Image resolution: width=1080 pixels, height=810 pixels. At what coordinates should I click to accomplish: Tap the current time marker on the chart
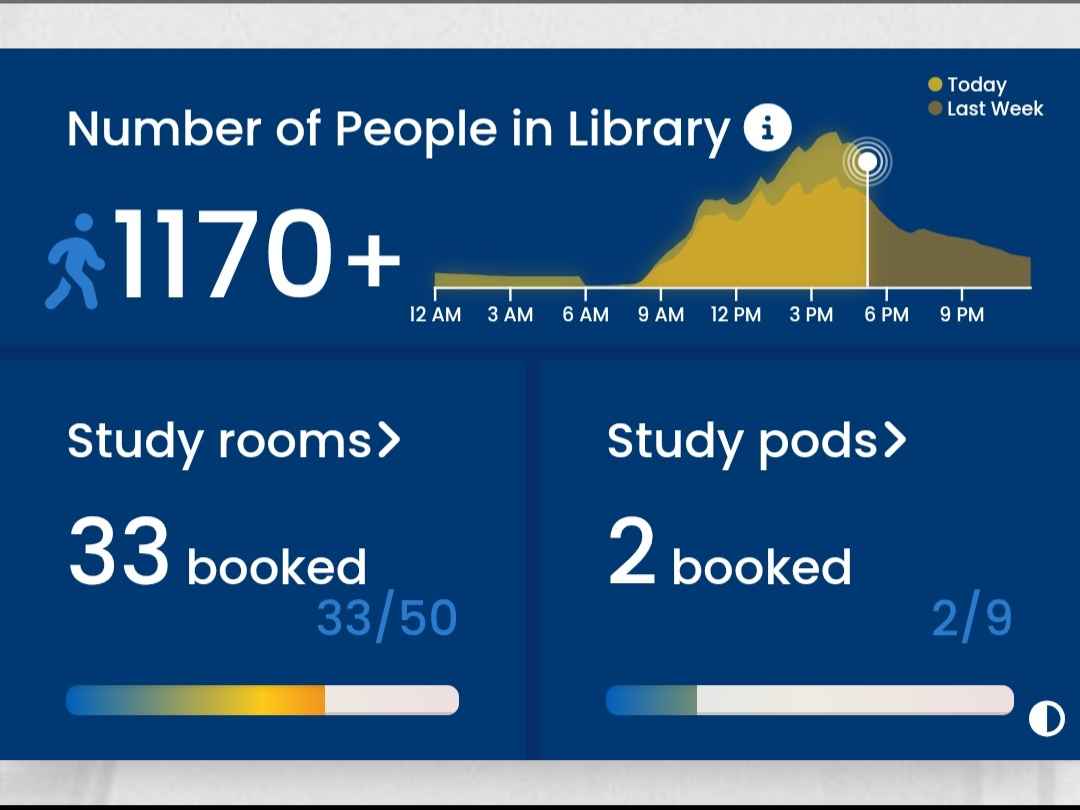click(867, 161)
